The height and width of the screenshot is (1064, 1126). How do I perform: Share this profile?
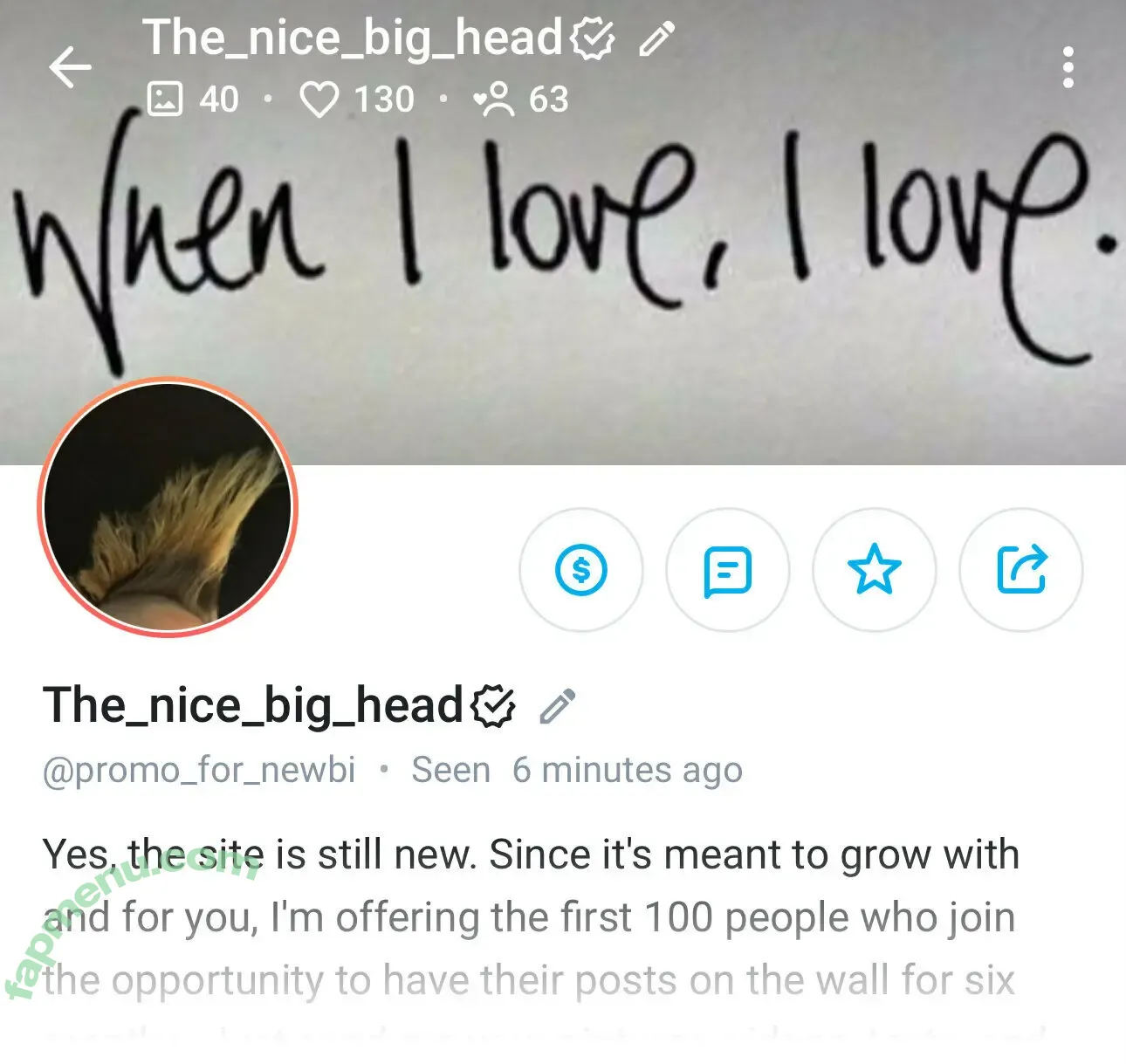(1020, 570)
